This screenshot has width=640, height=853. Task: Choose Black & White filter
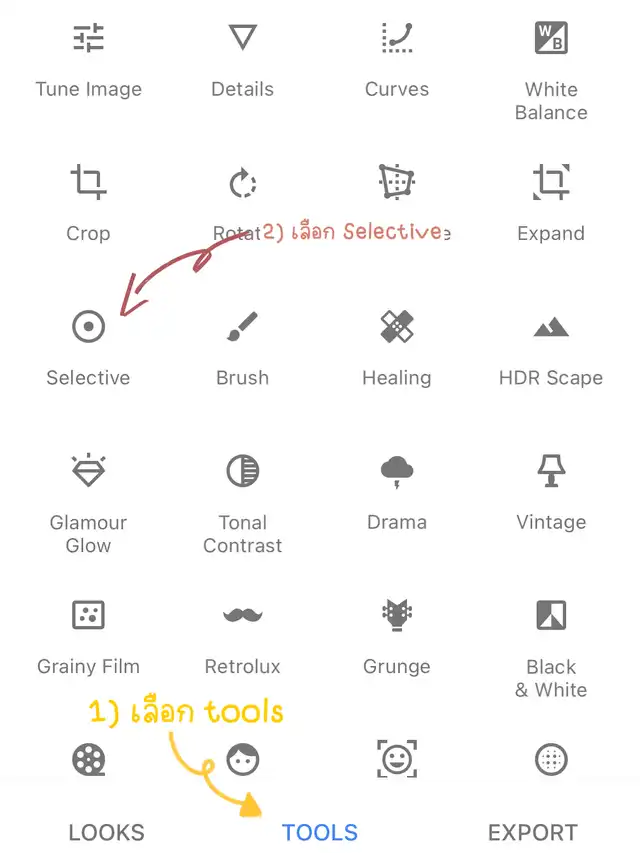pyautogui.click(x=551, y=645)
